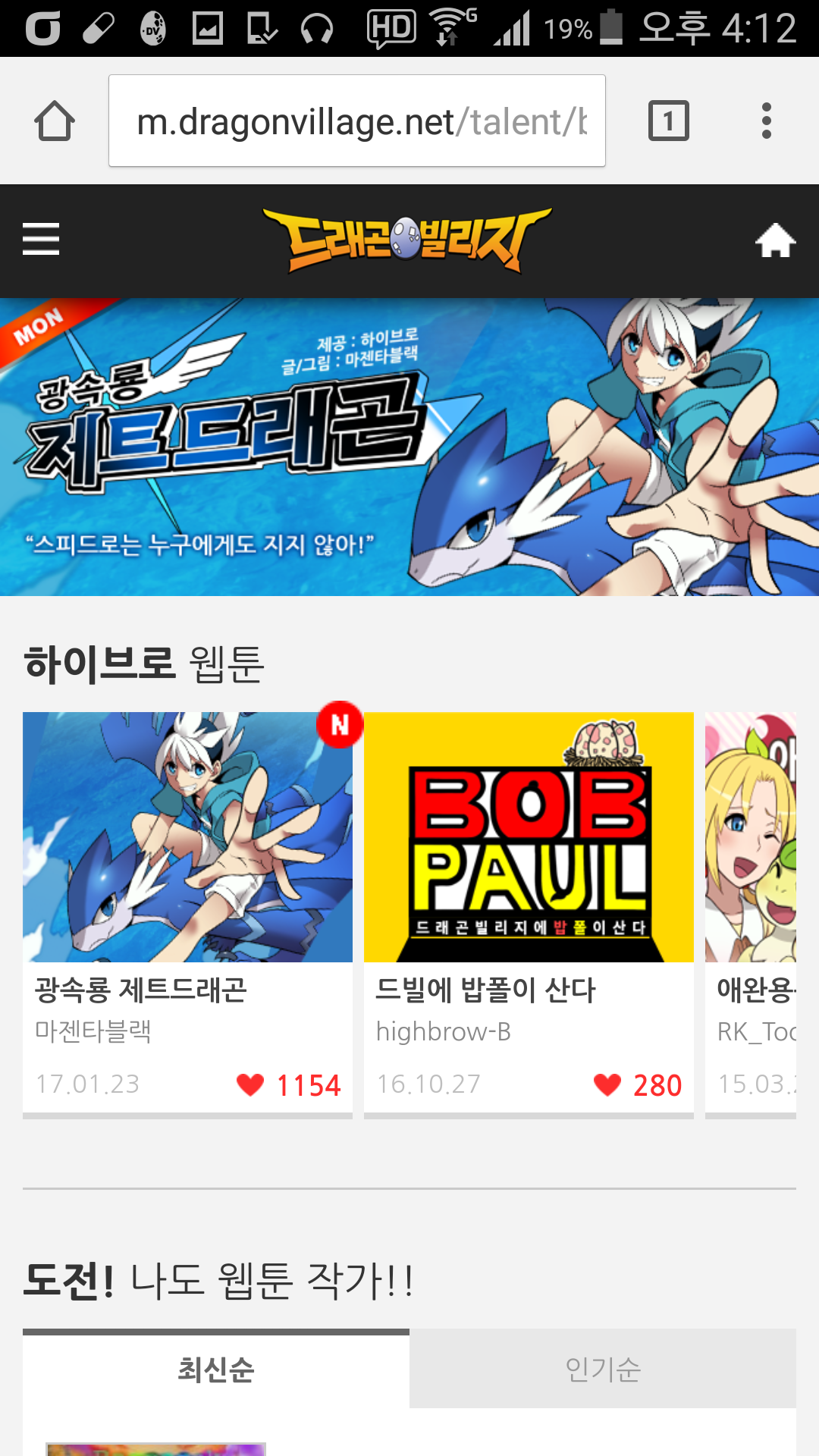The image size is (819, 1456).
Task: Tap the dragonvillage URL address bar
Action: (x=356, y=121)
